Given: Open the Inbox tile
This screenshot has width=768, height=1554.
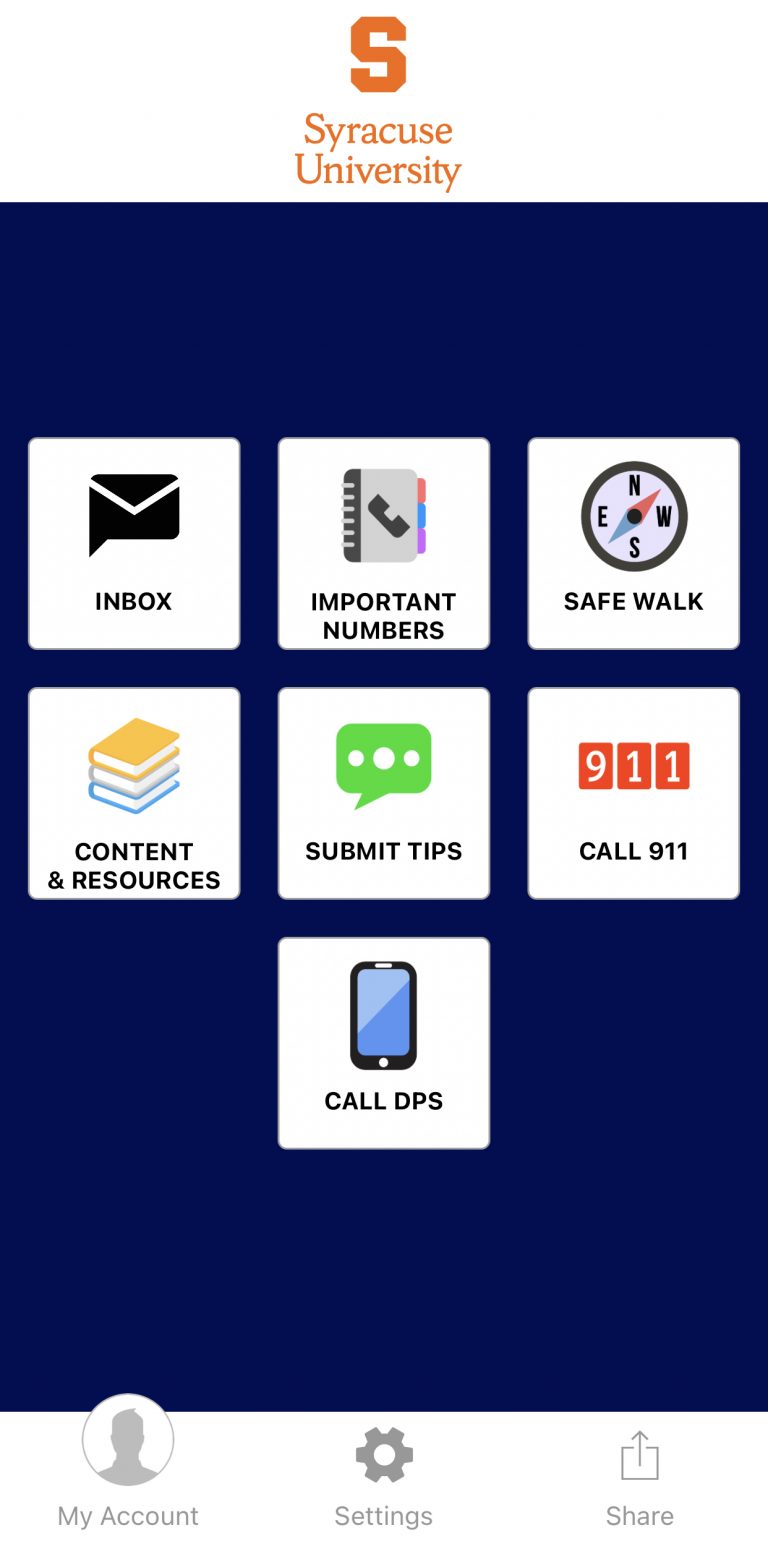Looking at the screenshot, I should coord(134,543).
